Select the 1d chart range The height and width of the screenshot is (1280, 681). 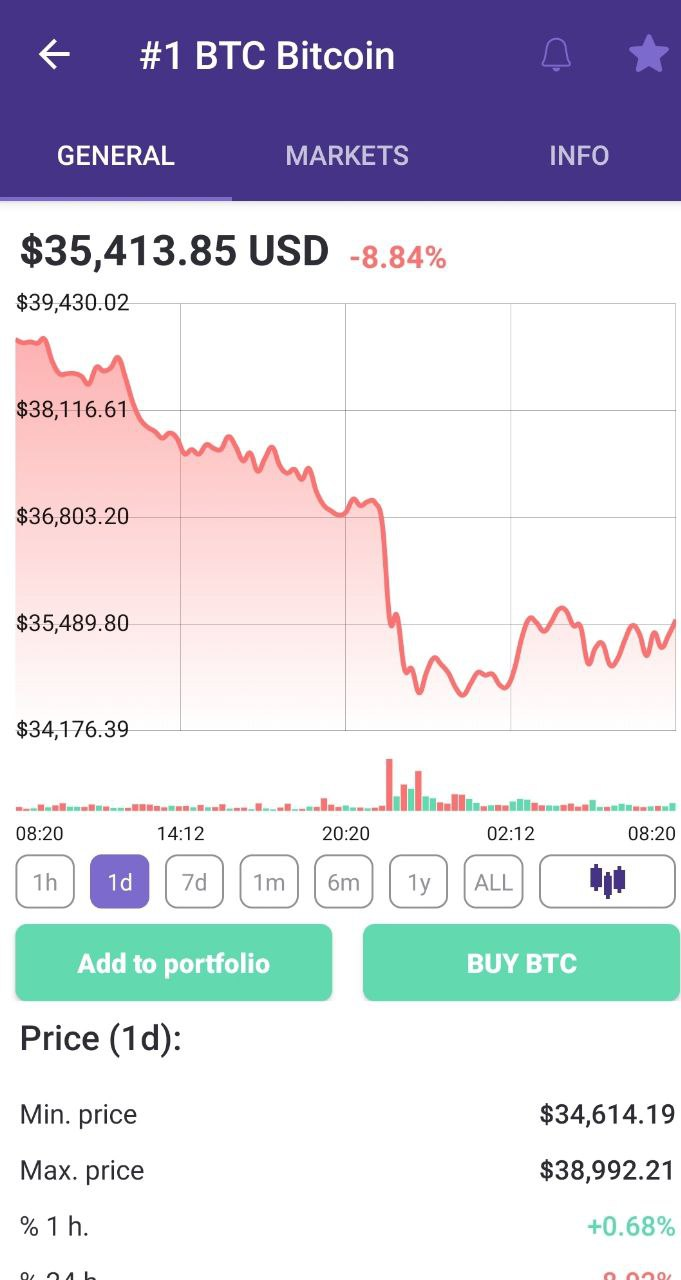coord(120,882)
